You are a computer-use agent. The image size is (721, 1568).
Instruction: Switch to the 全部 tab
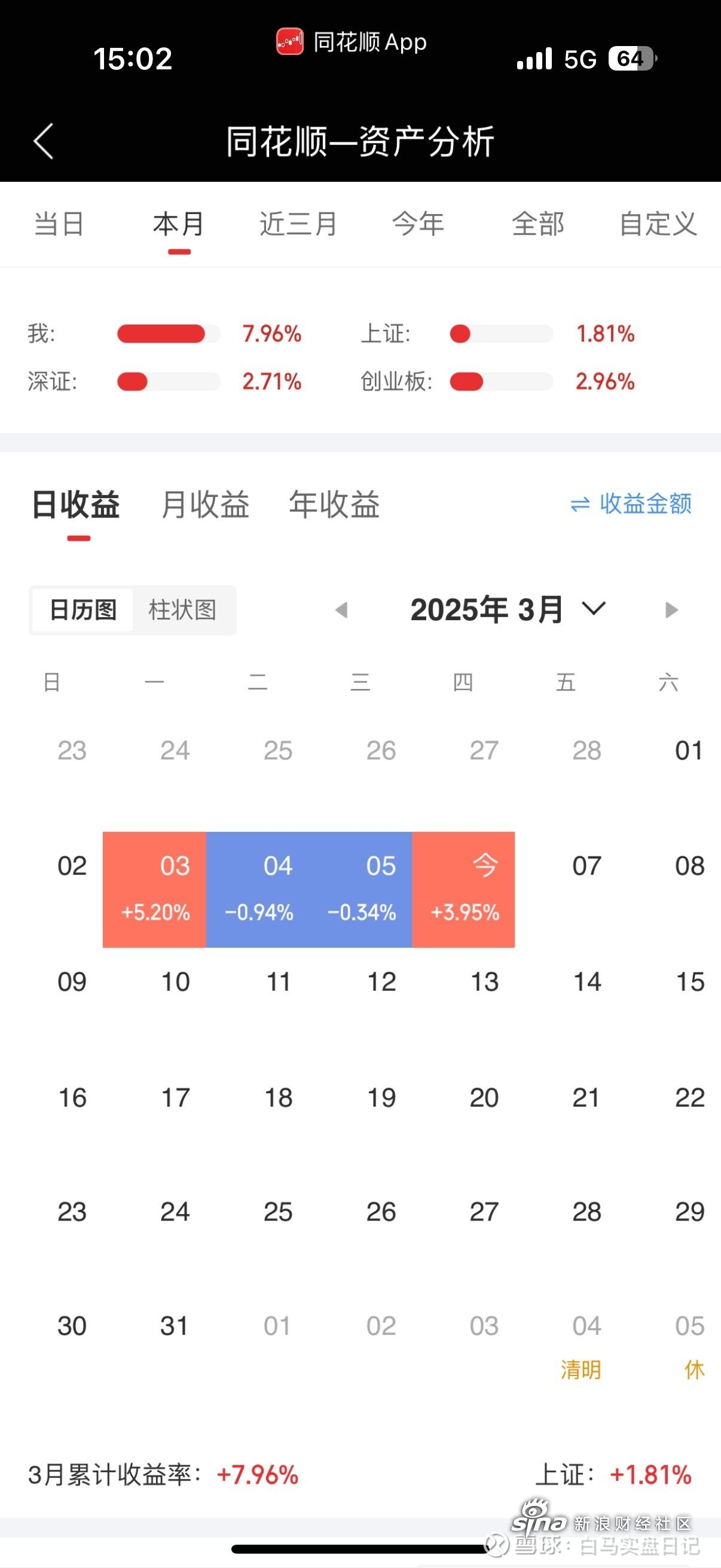539,224
